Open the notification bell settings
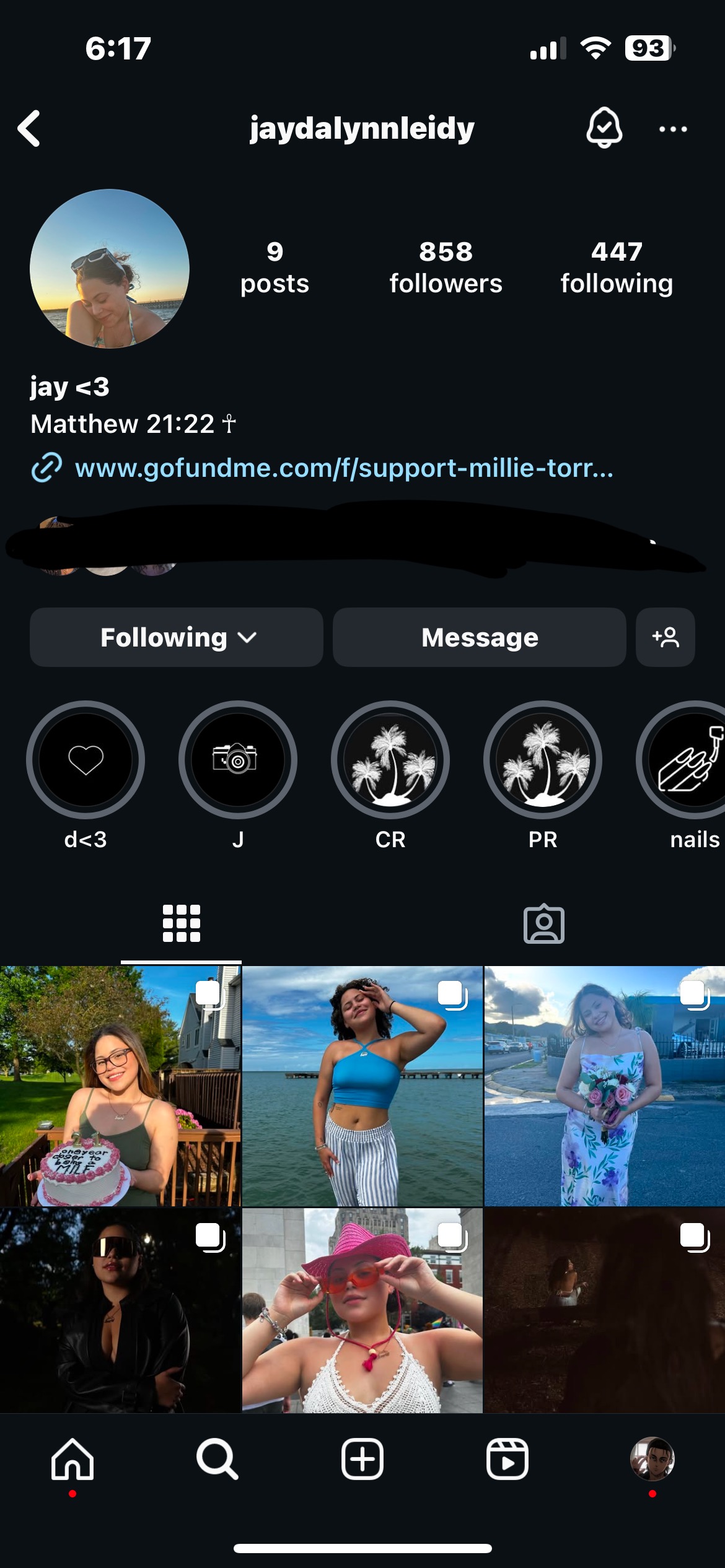The width and height of the screenshot is (725, 1568). 604,128
